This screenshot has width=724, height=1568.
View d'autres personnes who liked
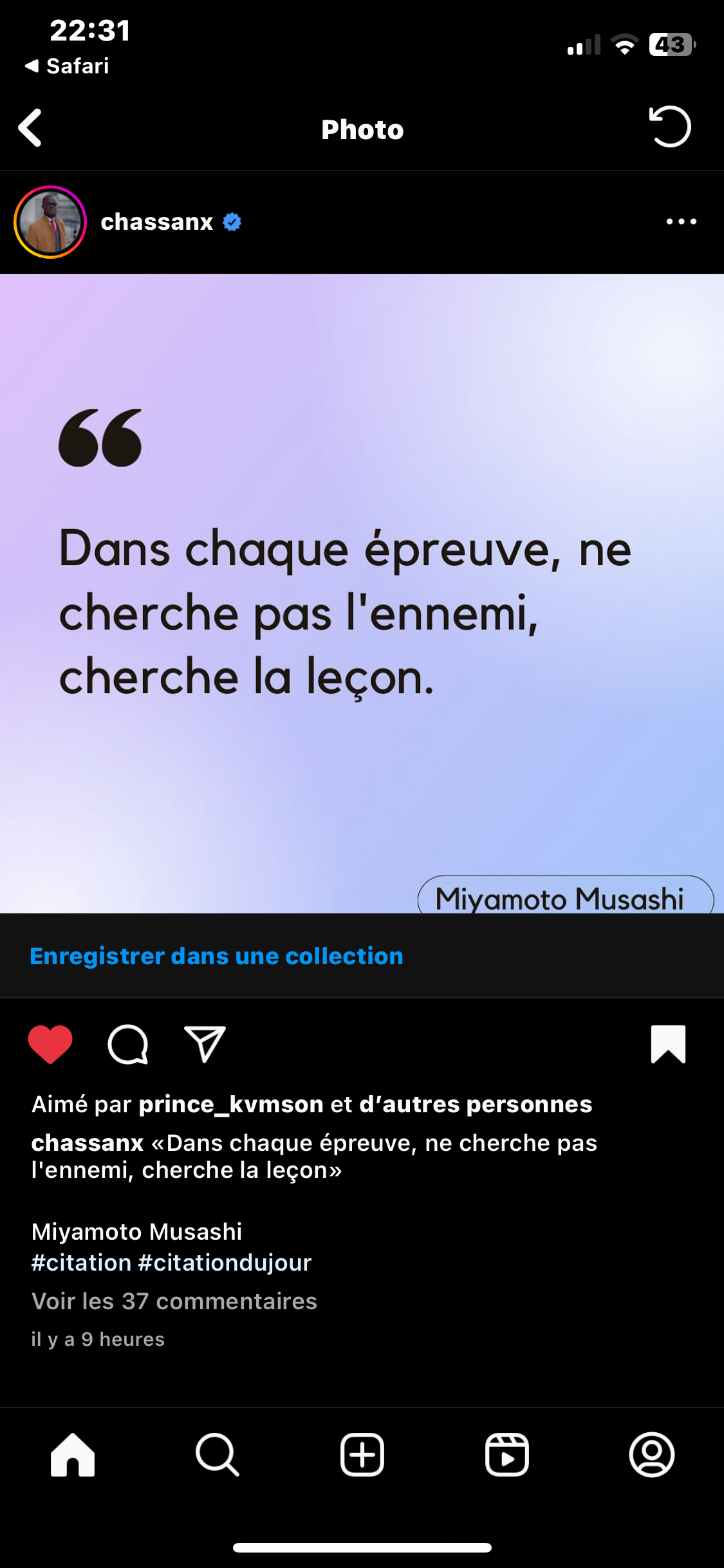(x=476, y=1105)
